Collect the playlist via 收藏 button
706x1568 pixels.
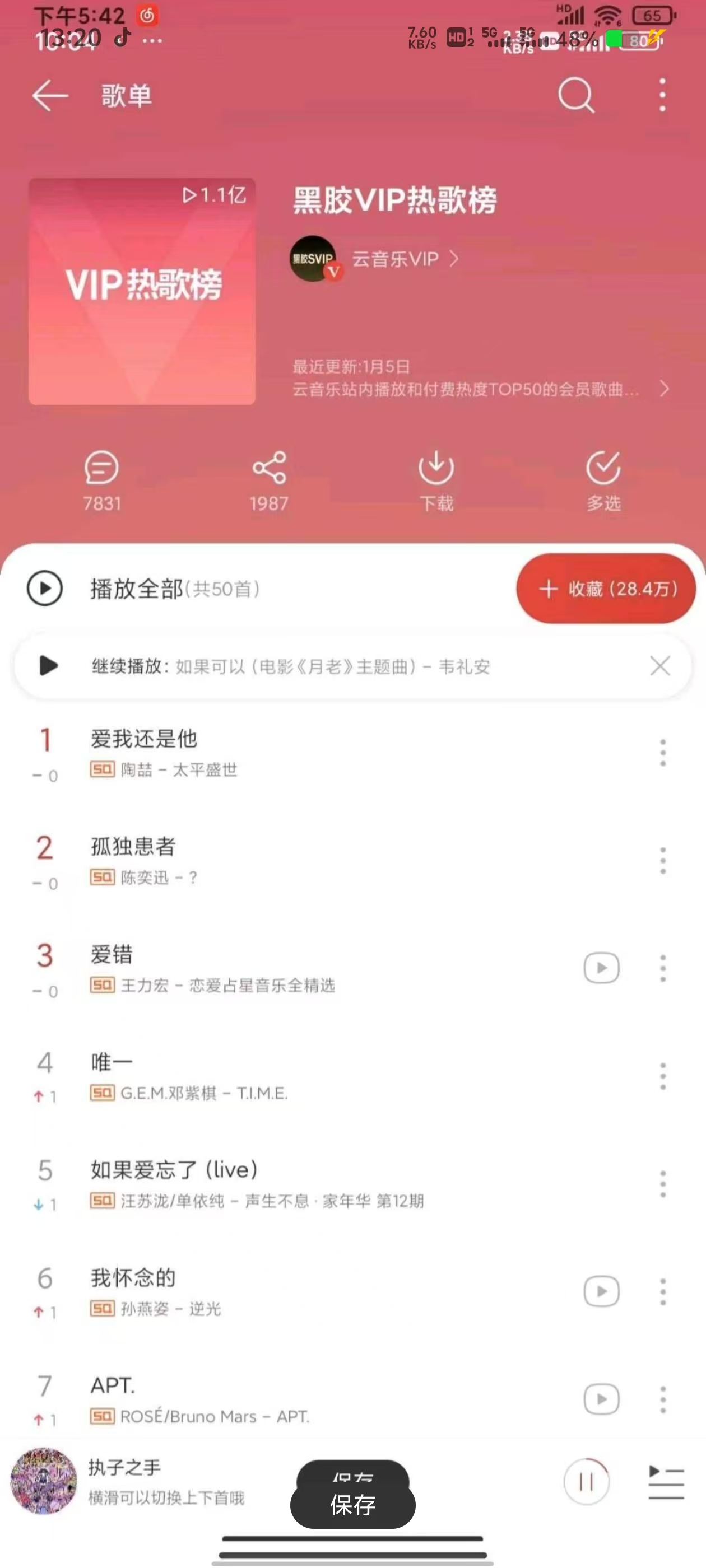[x=606, y=589]
